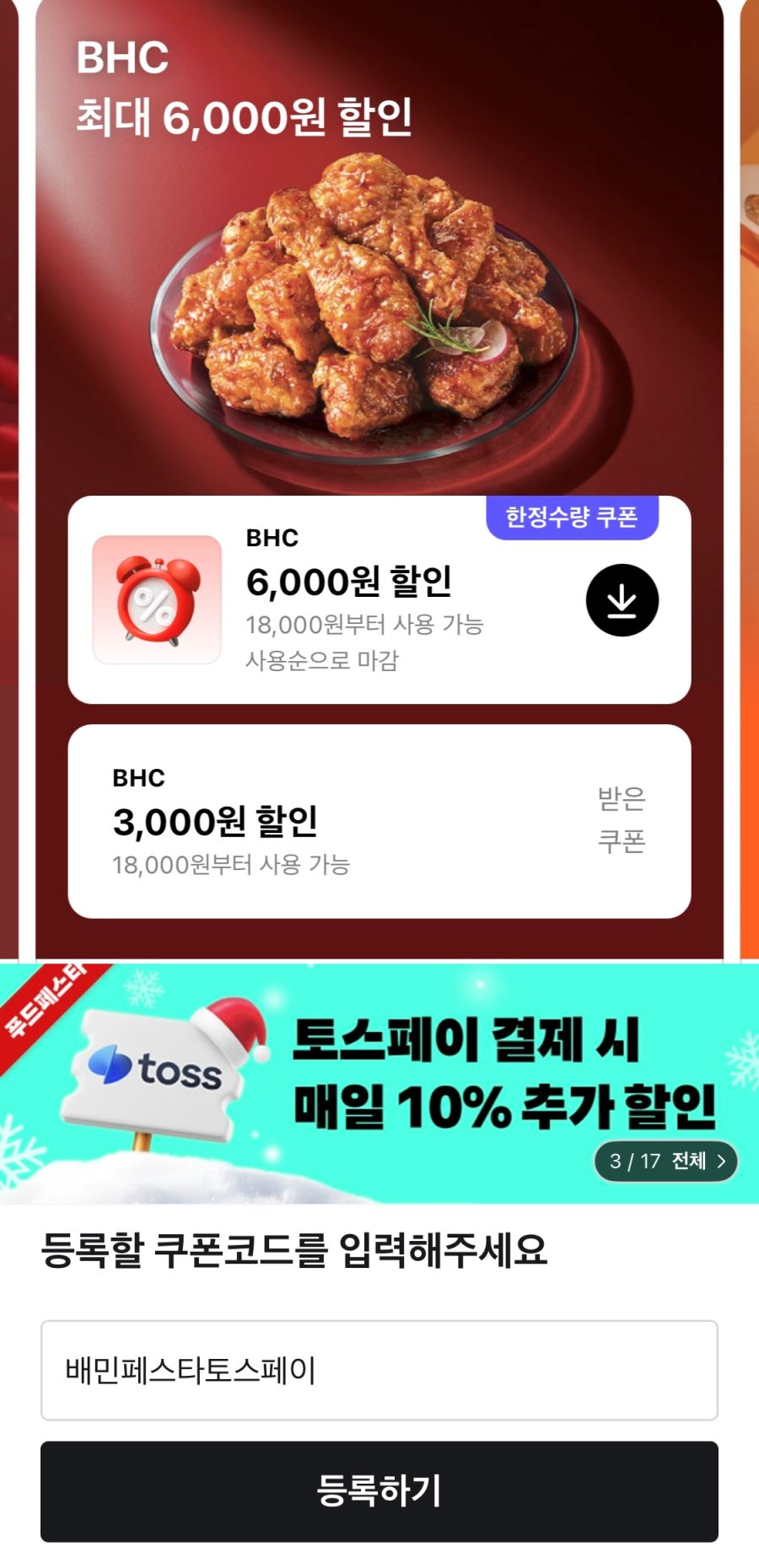Click the downward arrow inside the black circle
The width and height of the screenshot is (759, 1568).
[x=622, y=602]
